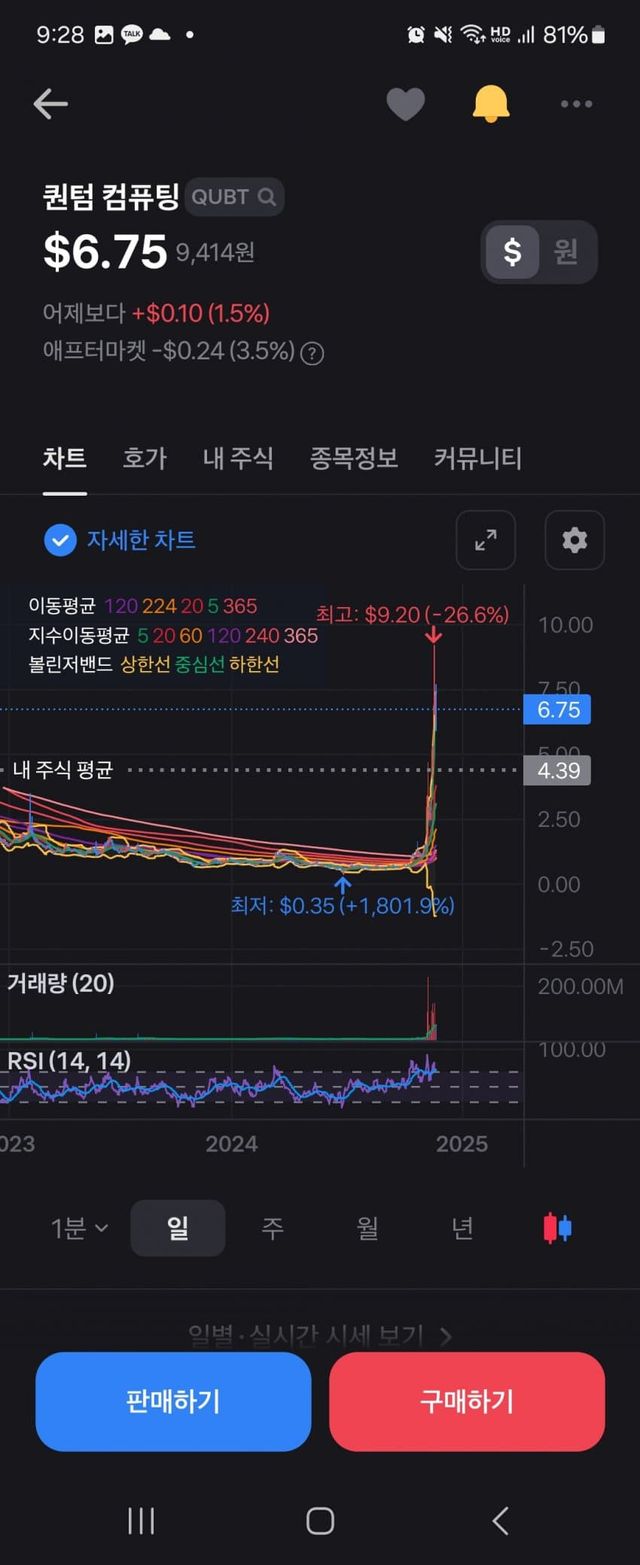640x1565 pixels.
Task: Tap the 구매하기 buy button
Action: pyautogui.click(x=467, y=1401)
